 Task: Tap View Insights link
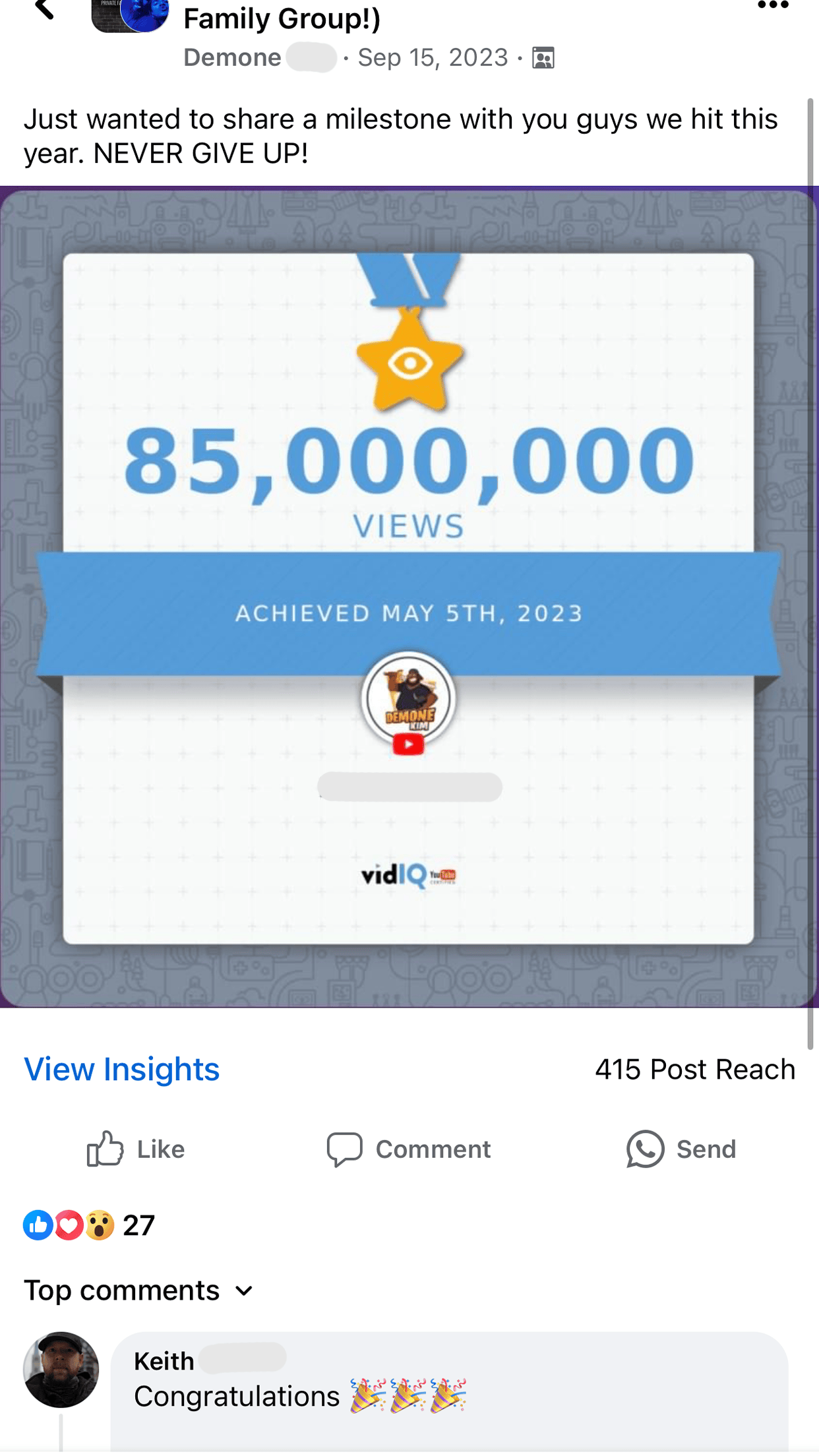coord(122,1069)
